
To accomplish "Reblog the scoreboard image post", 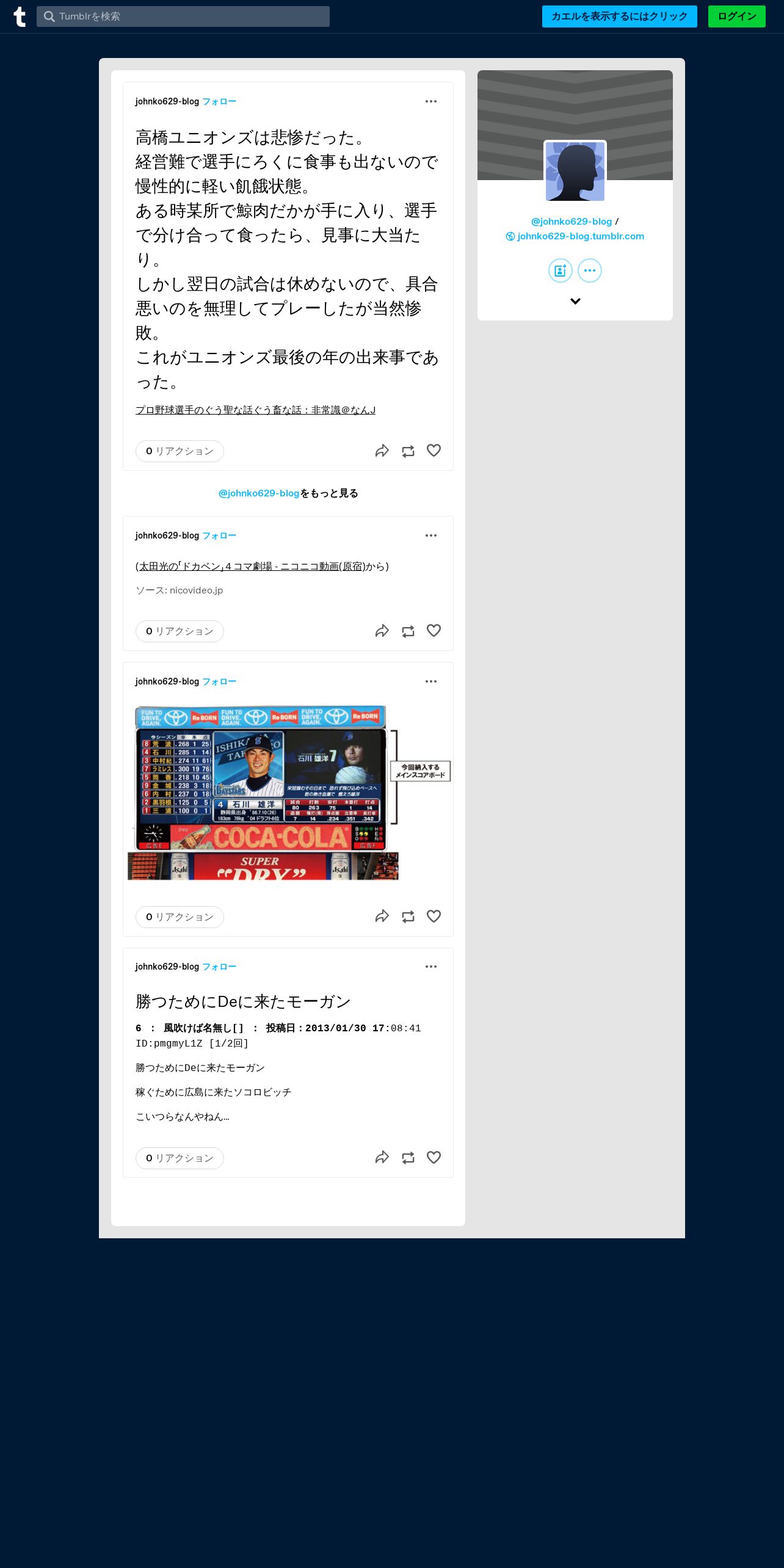I will pyautogui.click(x=408, y=916).
